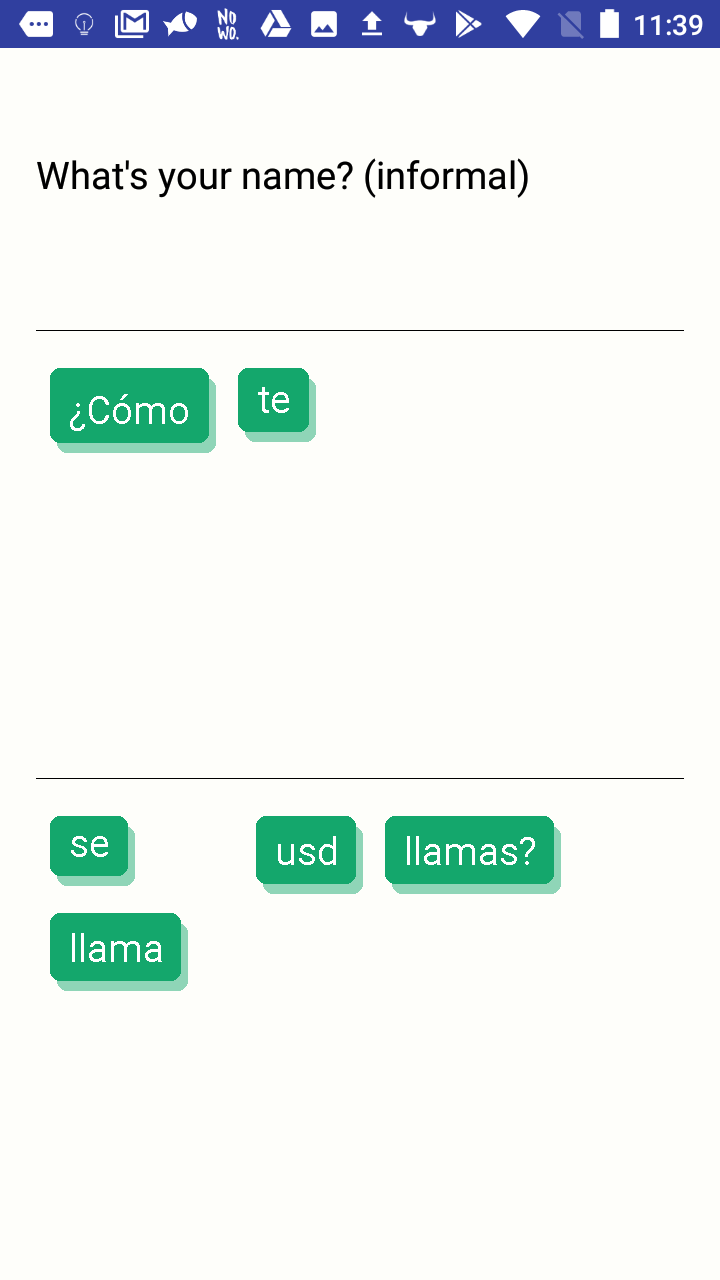Pick the 'llama' word chip
The image size is (720, 1280).
[115, 947]
